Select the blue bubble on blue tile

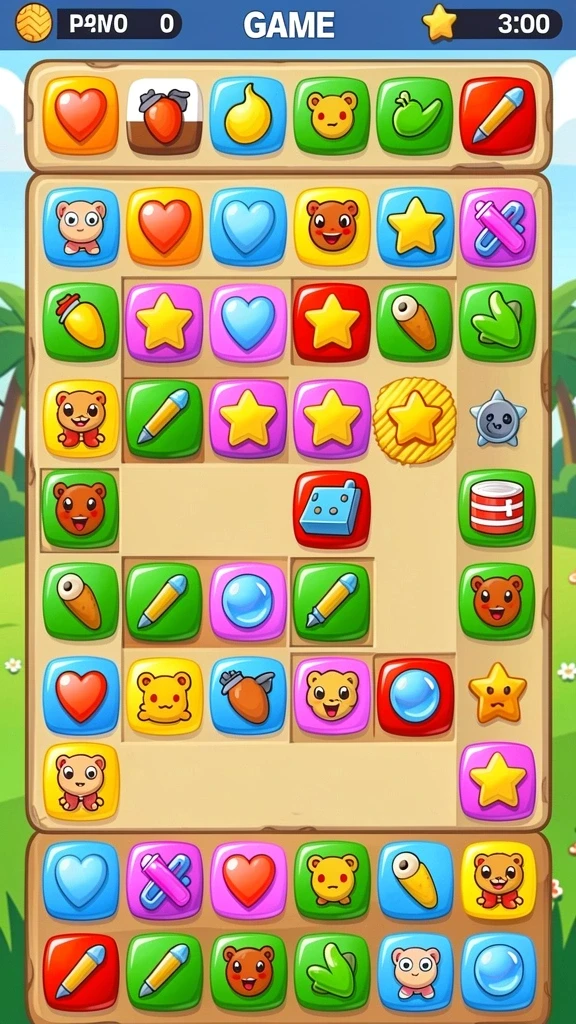[x=498, y=972]
